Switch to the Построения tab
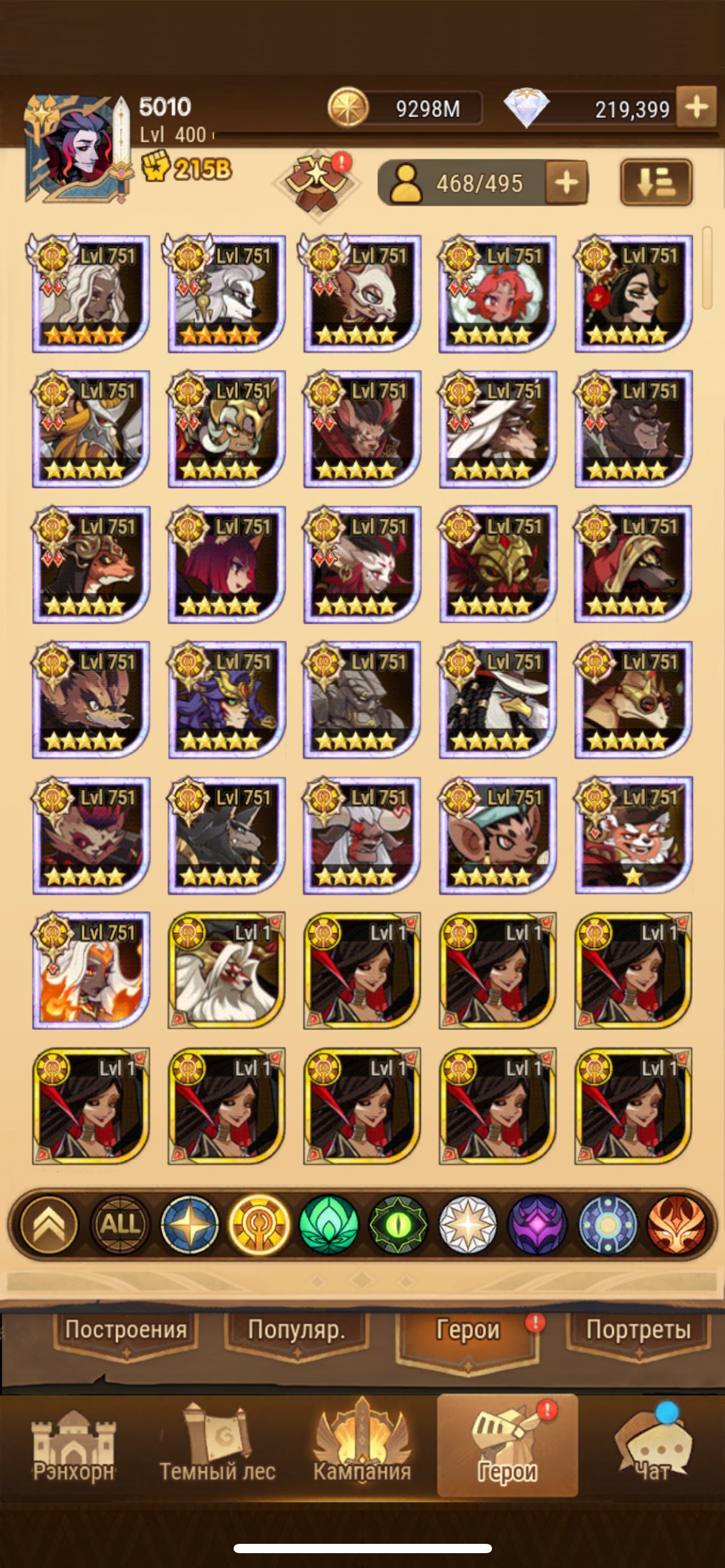 tap(126, 1330)
